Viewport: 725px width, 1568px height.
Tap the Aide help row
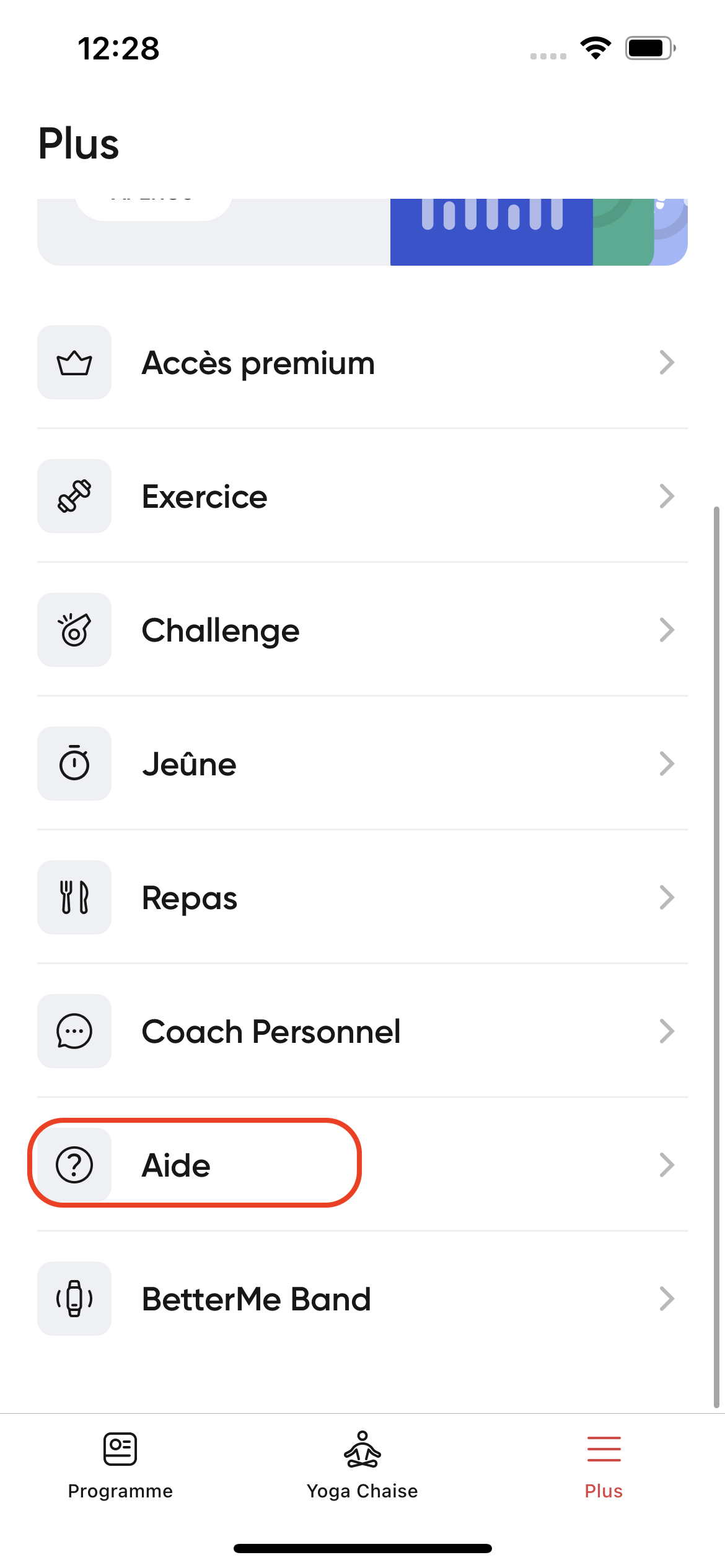pyautogui.click(x=362, y=1165)
